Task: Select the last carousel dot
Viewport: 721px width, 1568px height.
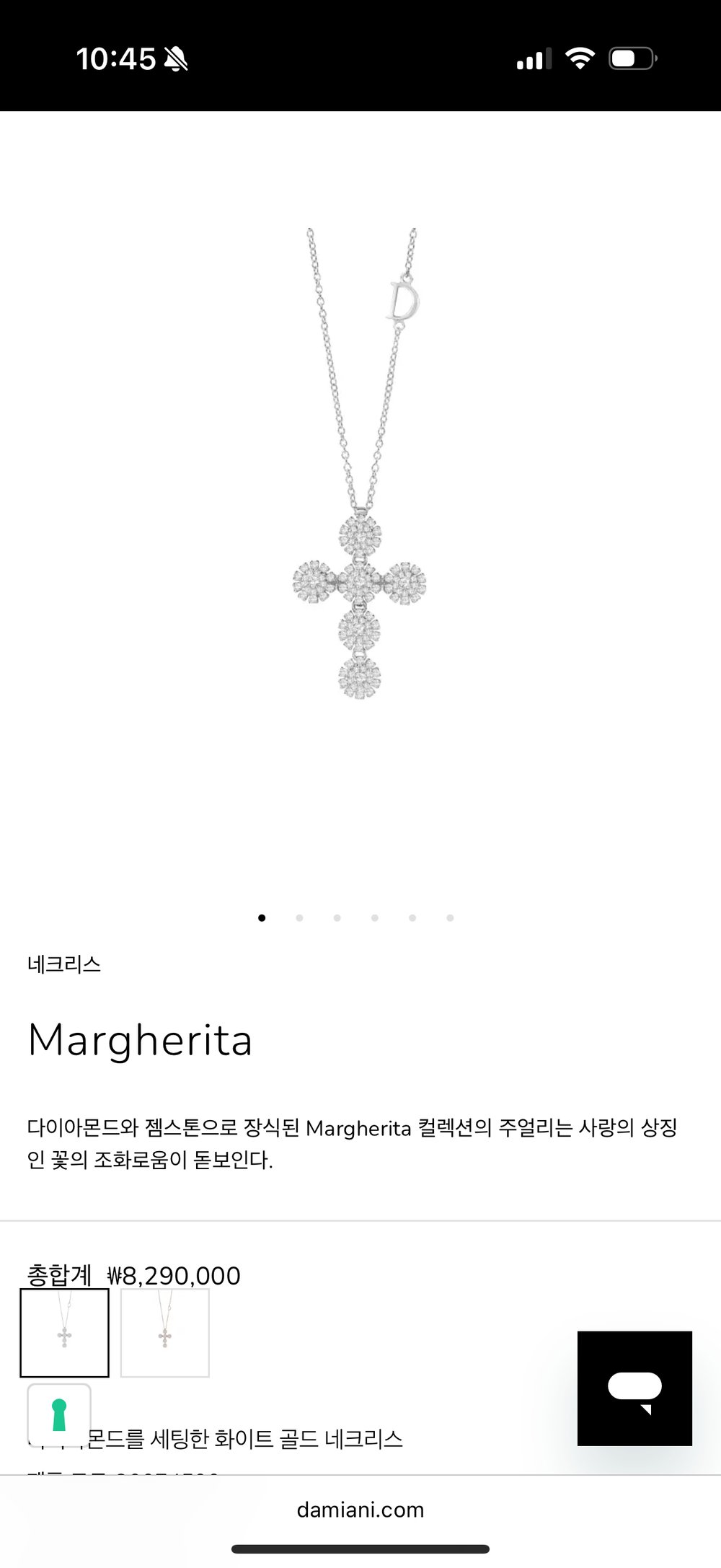Action: tap(450, 917)
